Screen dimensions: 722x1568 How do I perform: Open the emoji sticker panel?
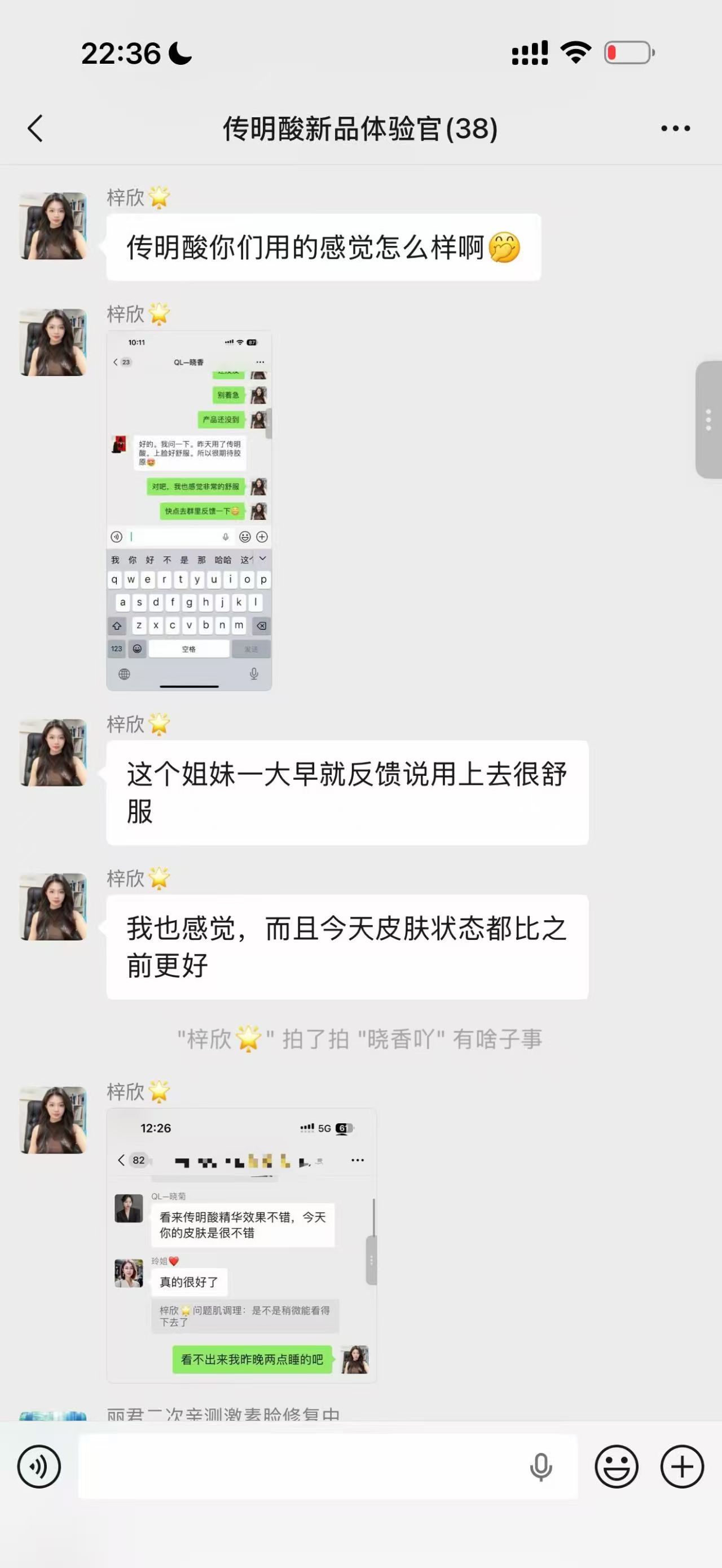(x=616, y=1467)
